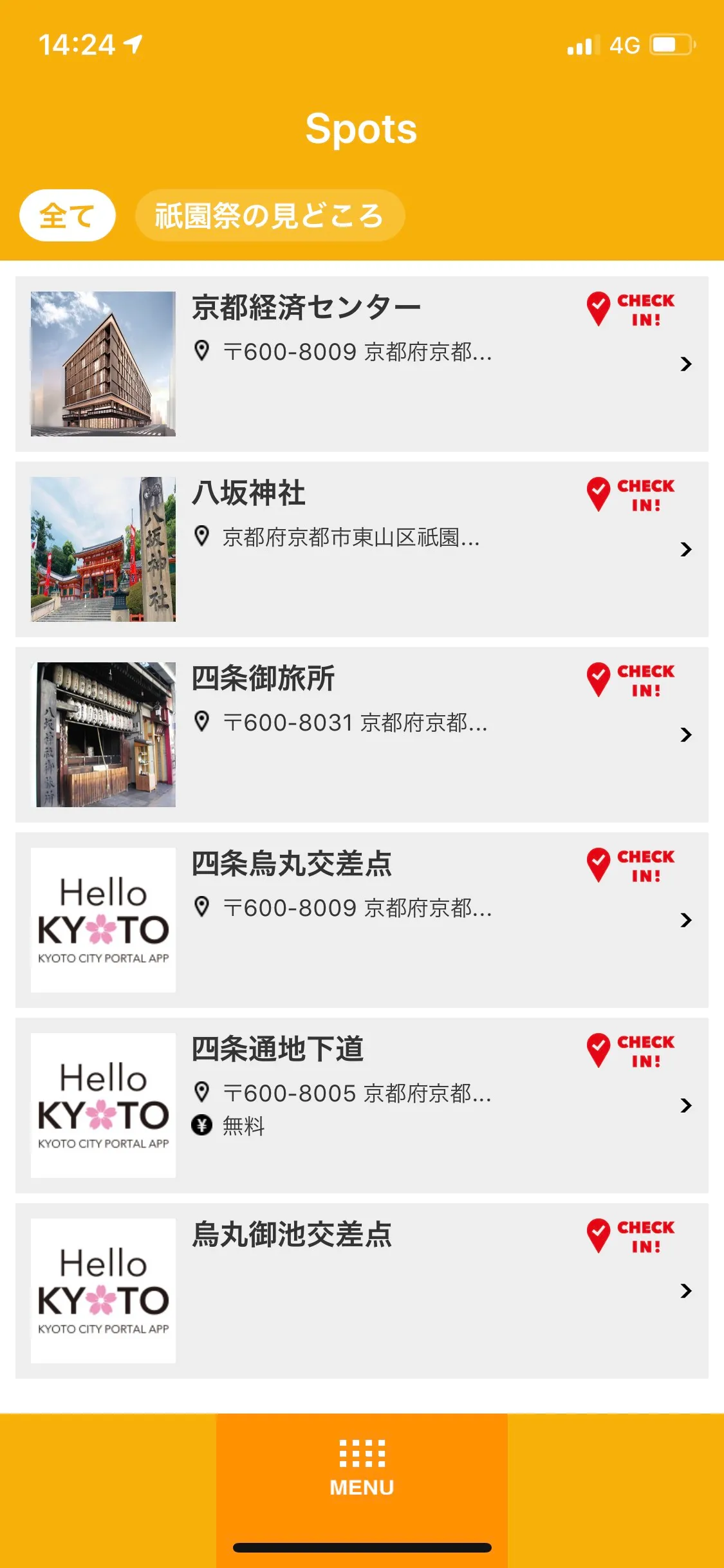Open the 京都経済センター spot
The height and width of the screenshot is (1568, 724).
coord(360,364)
